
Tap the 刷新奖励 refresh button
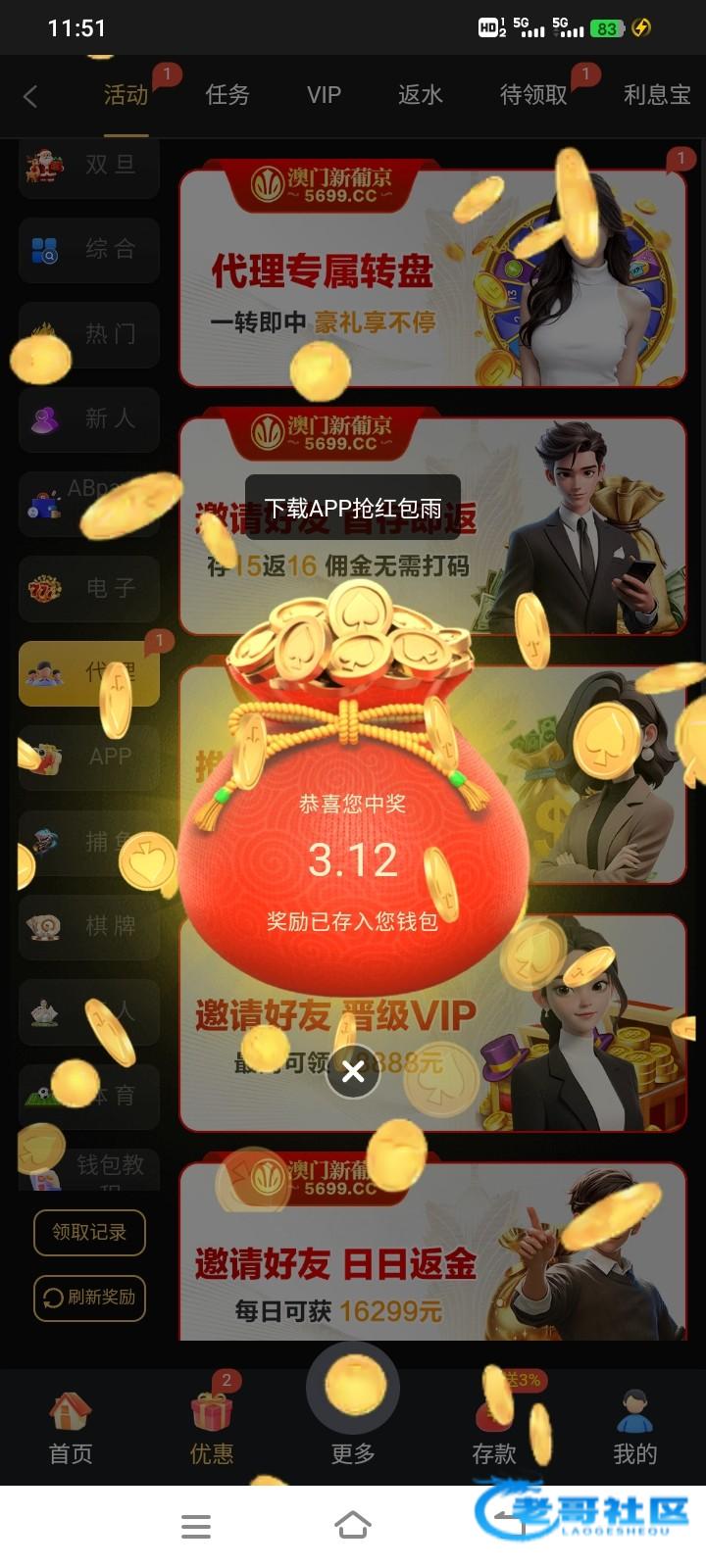[x=89, y=1298]
